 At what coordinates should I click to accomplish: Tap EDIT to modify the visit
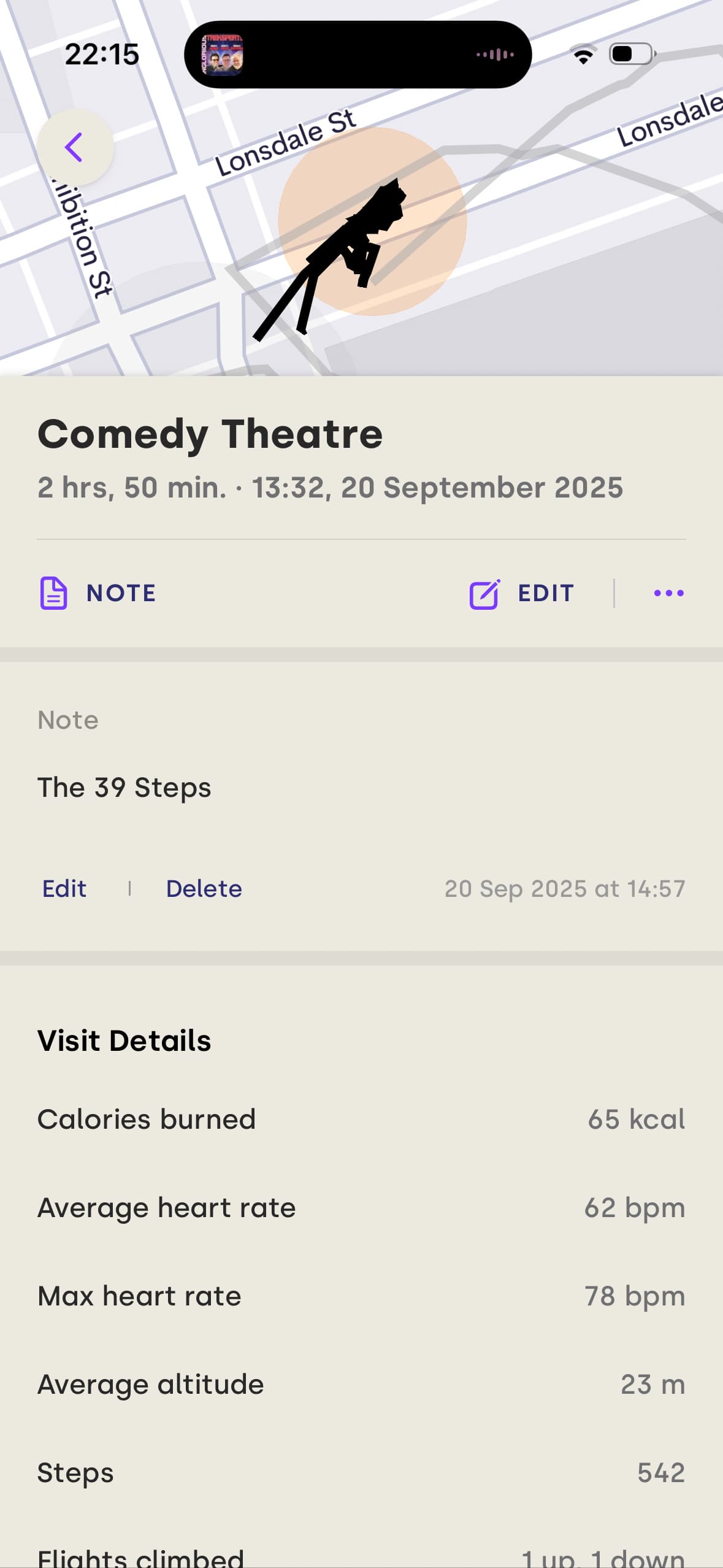pyautogui.click(x=522, y=593)
